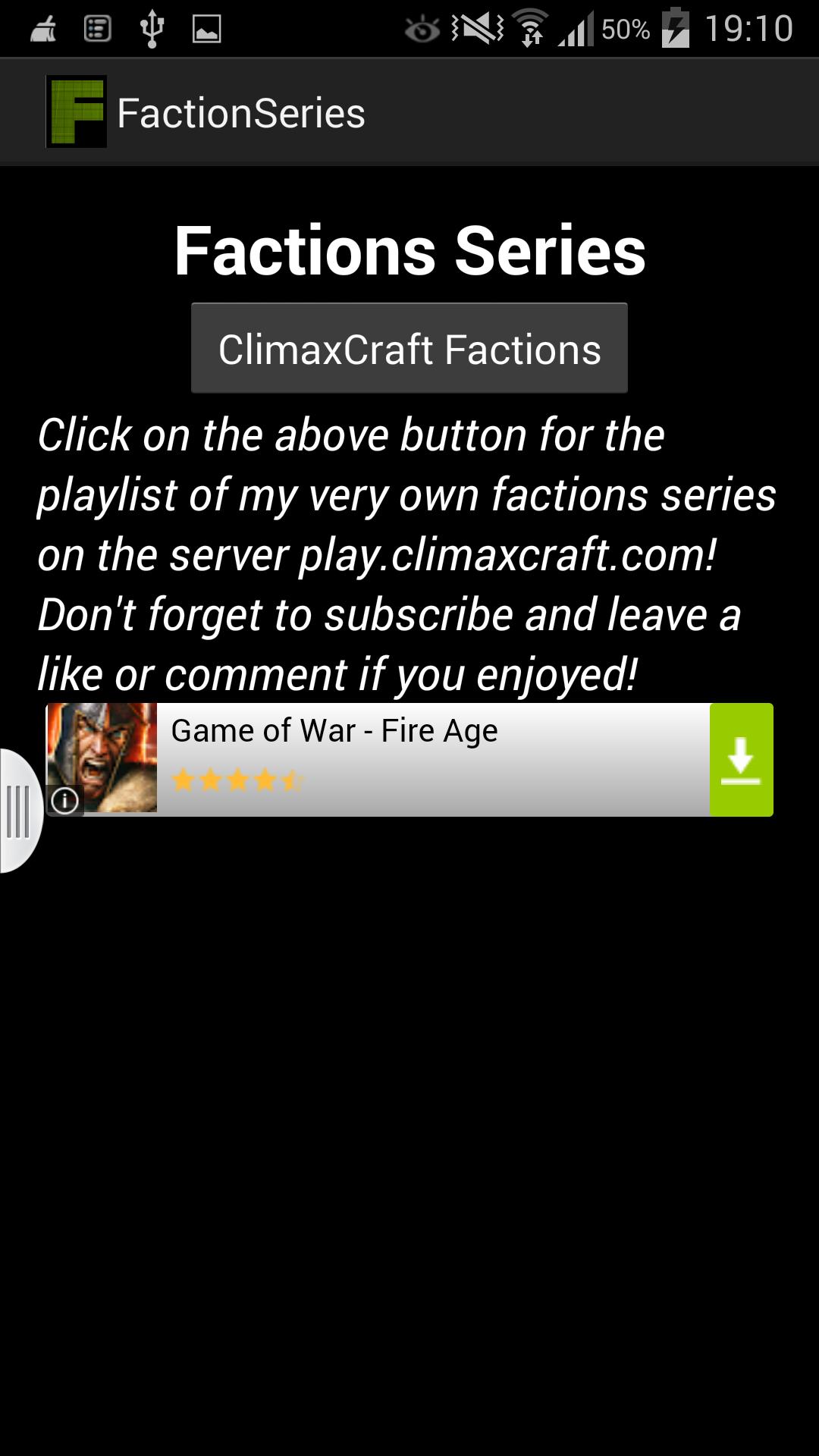The image size is (819, 1456).
Task: Toggle the cellular signal indicator
Action: tap(575, 27)
